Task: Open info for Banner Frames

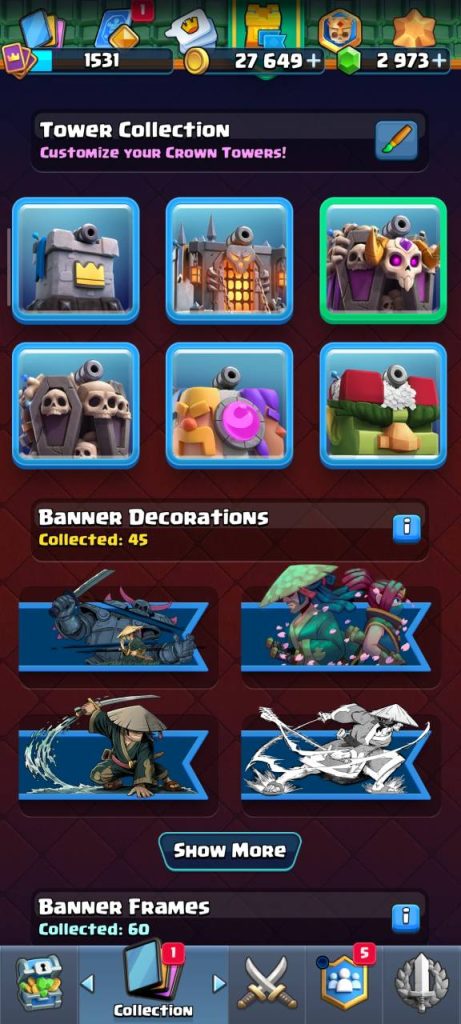Action: pyautogui.click(x=406, y=918)
